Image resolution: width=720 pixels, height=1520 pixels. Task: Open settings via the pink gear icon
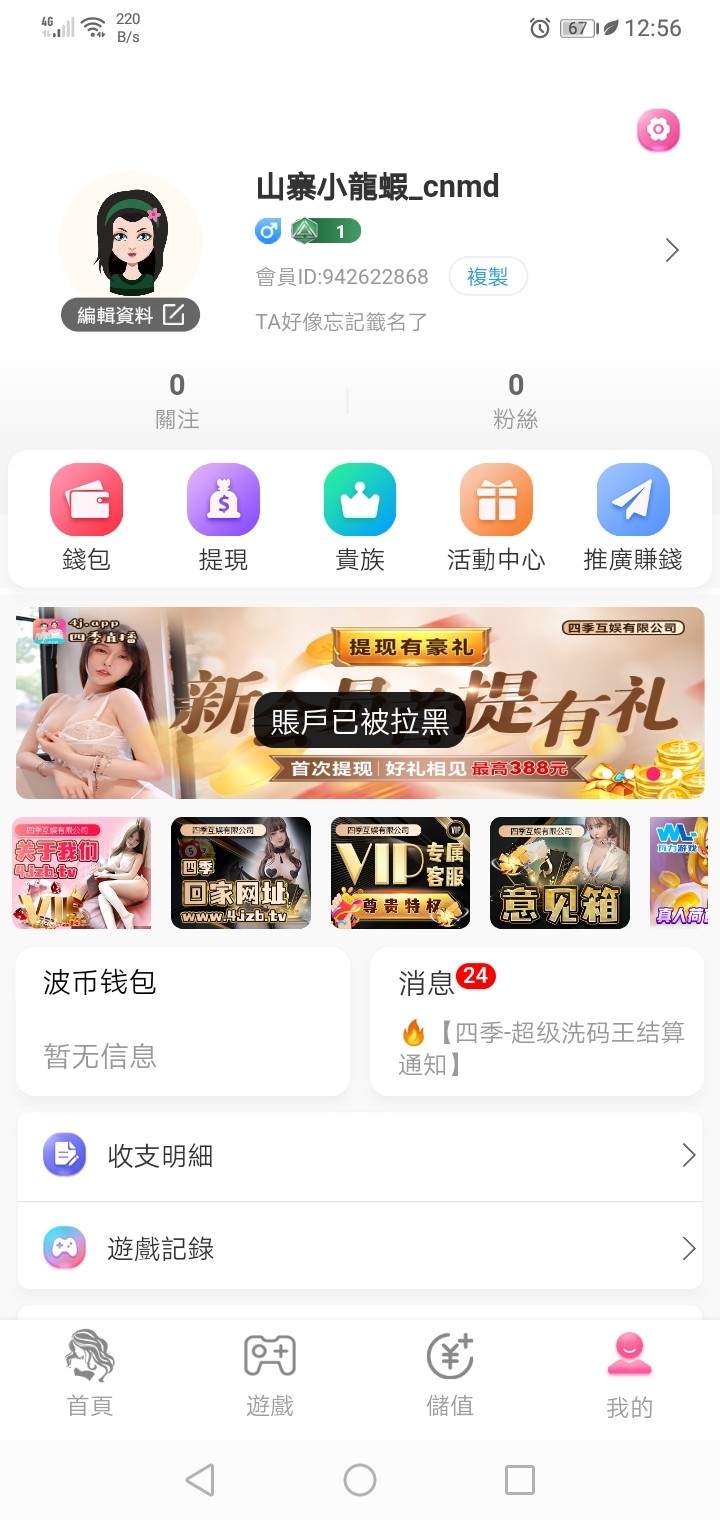[658, 130]
